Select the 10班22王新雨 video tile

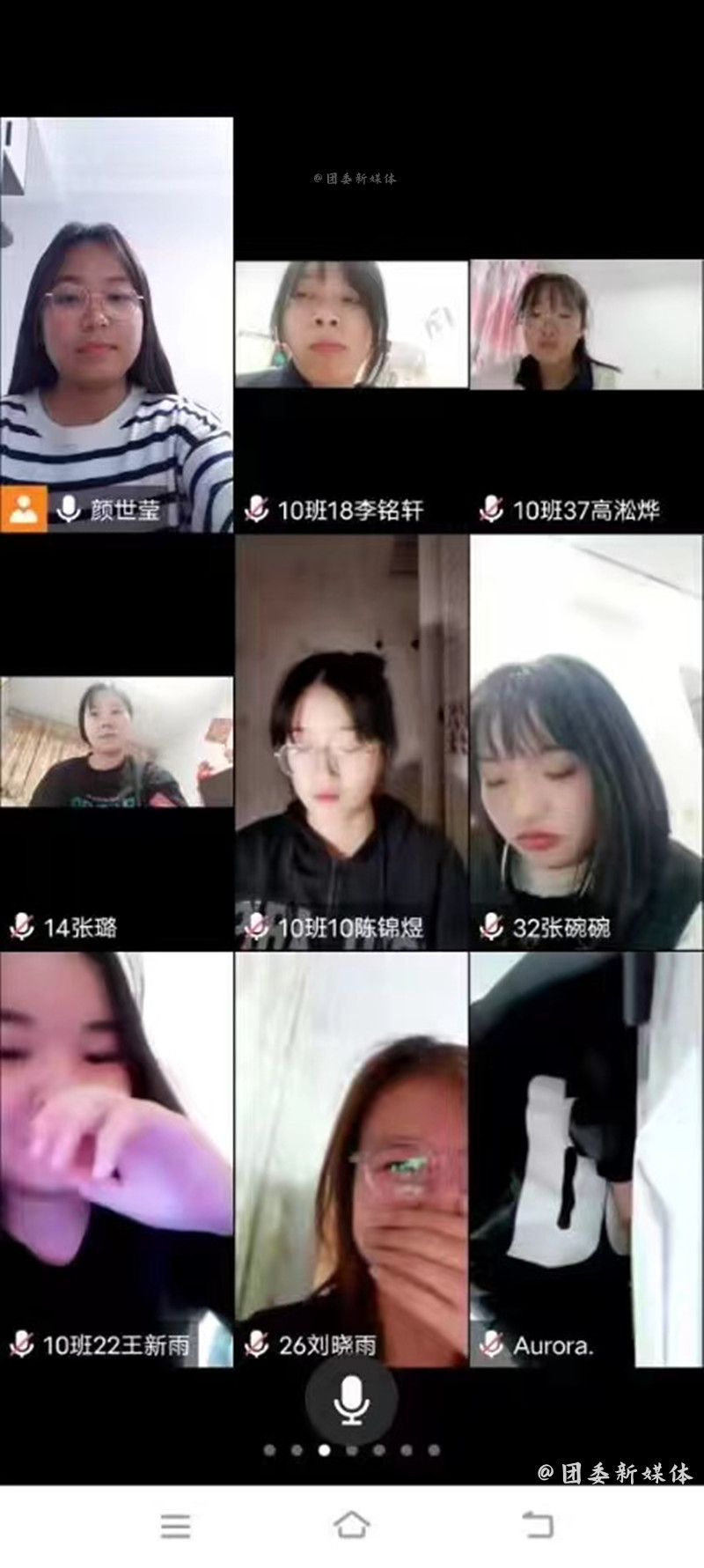[x=116, y=1159]
